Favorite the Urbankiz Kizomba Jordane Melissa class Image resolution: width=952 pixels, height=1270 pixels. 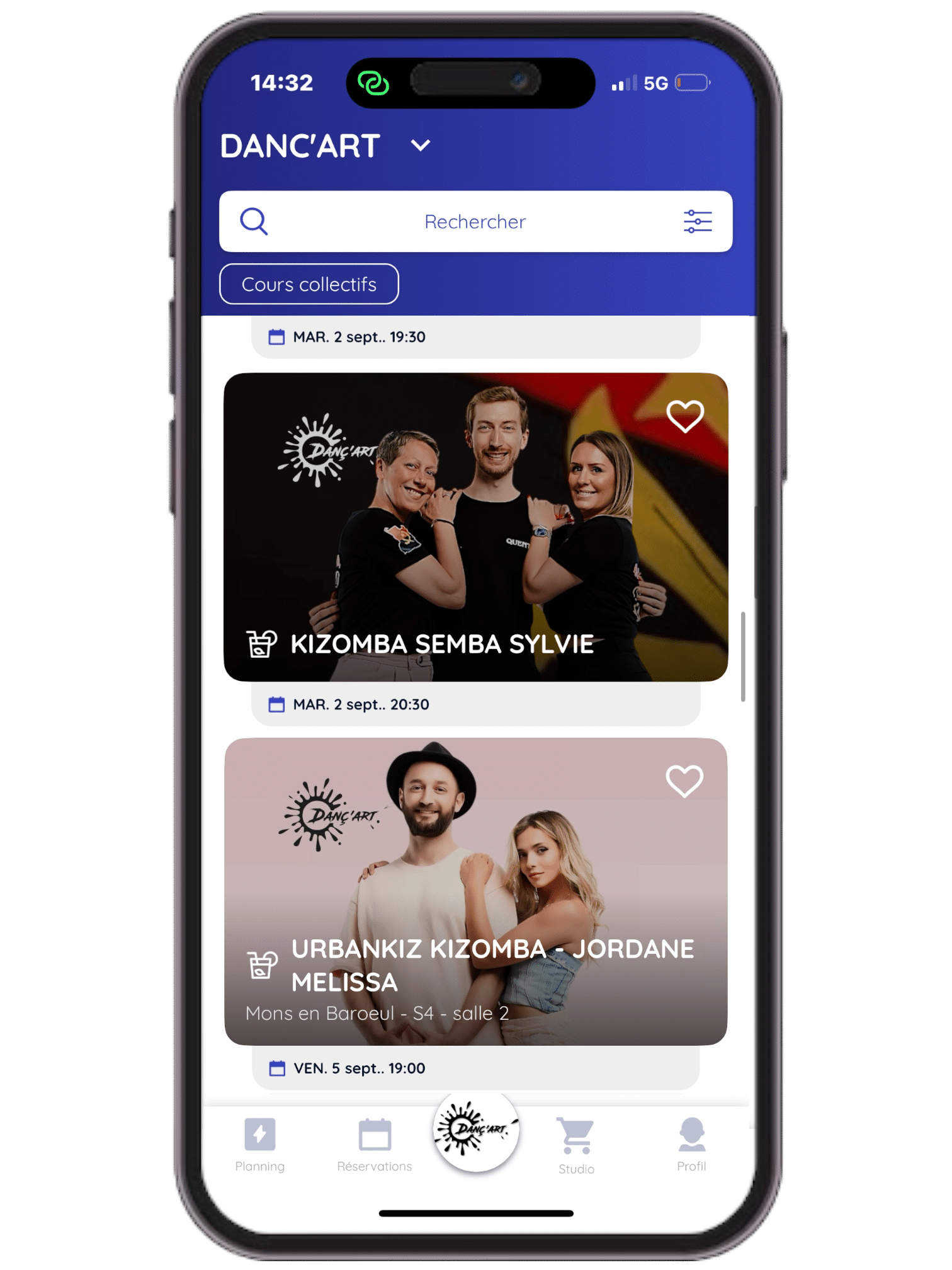[684, 781]
